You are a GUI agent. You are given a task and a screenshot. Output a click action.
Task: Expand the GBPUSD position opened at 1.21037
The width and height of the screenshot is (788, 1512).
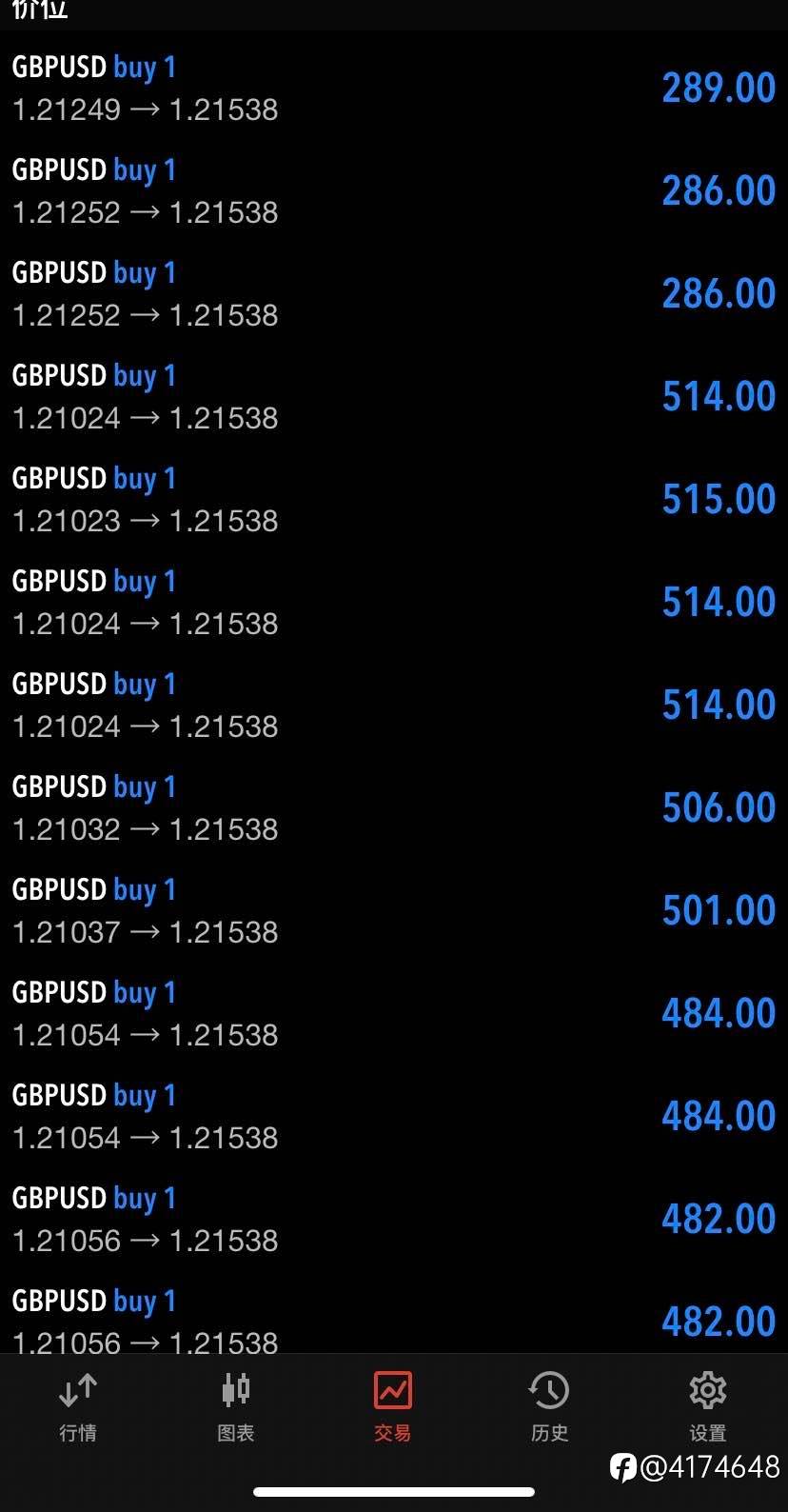click(x=393, y=910)
